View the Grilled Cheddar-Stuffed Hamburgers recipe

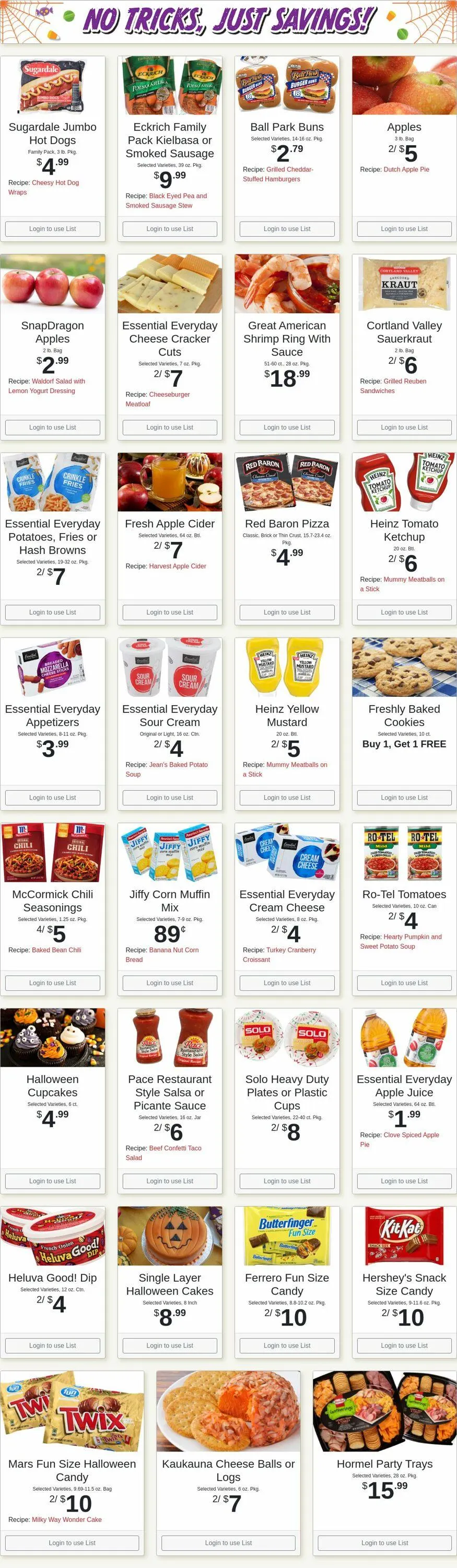[x=289, y=170]
